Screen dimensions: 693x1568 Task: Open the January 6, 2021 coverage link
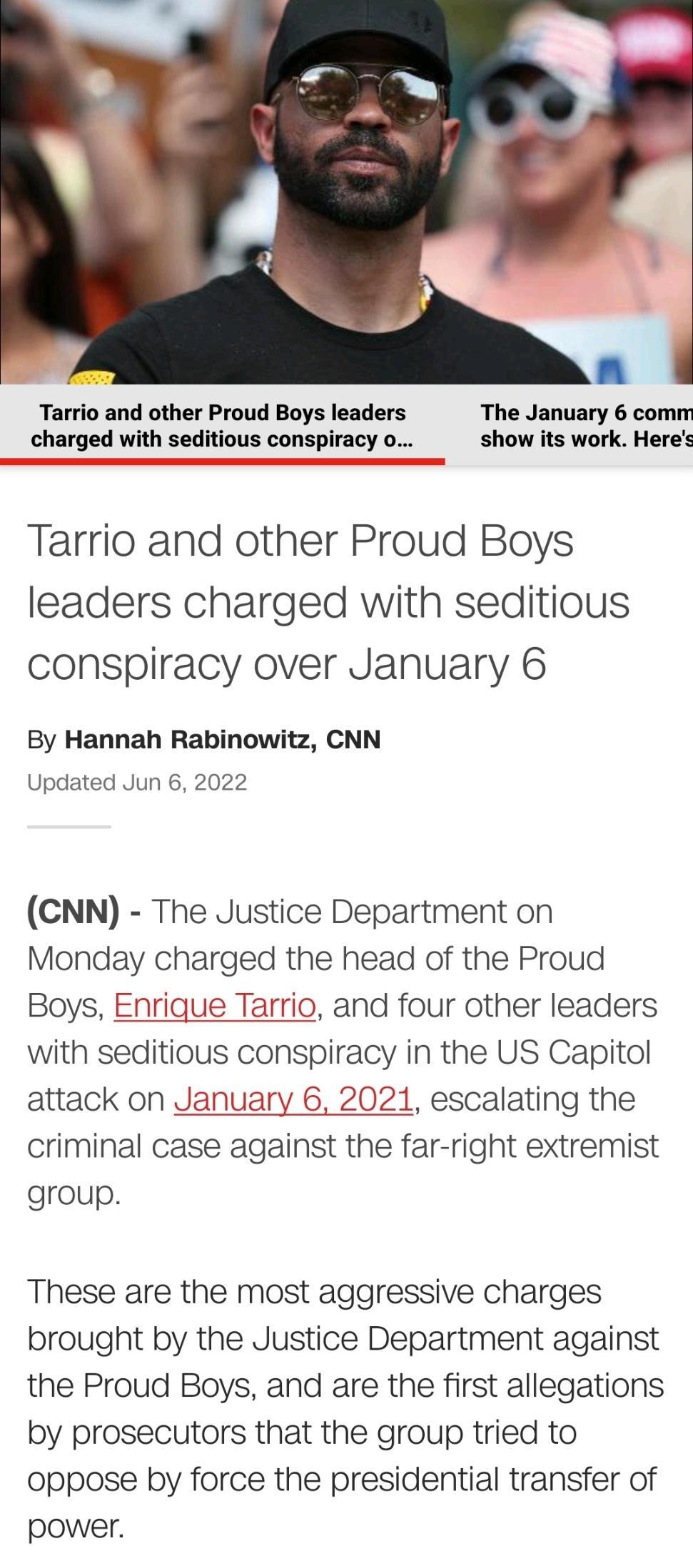coord(293,1098)
